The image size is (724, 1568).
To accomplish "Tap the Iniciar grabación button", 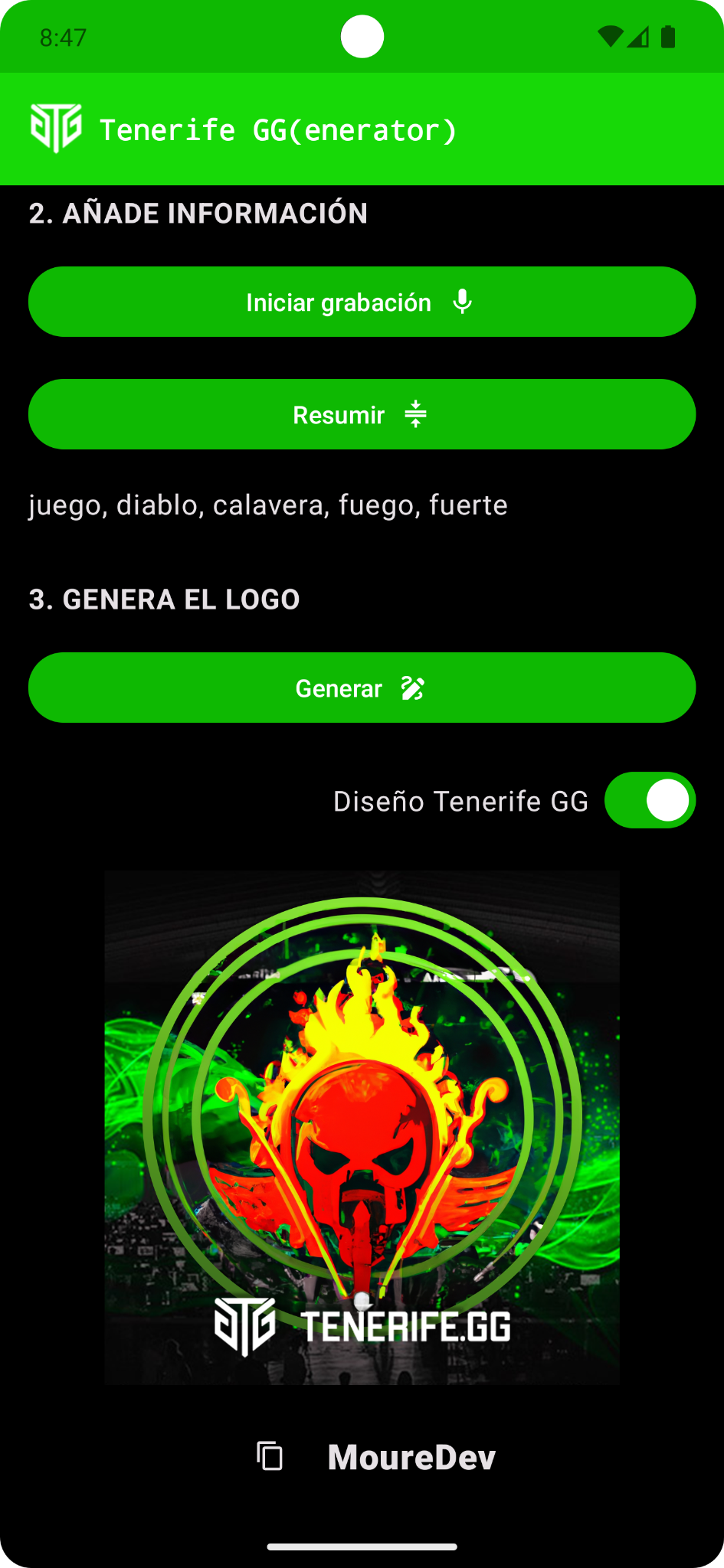I will (362, 302).
